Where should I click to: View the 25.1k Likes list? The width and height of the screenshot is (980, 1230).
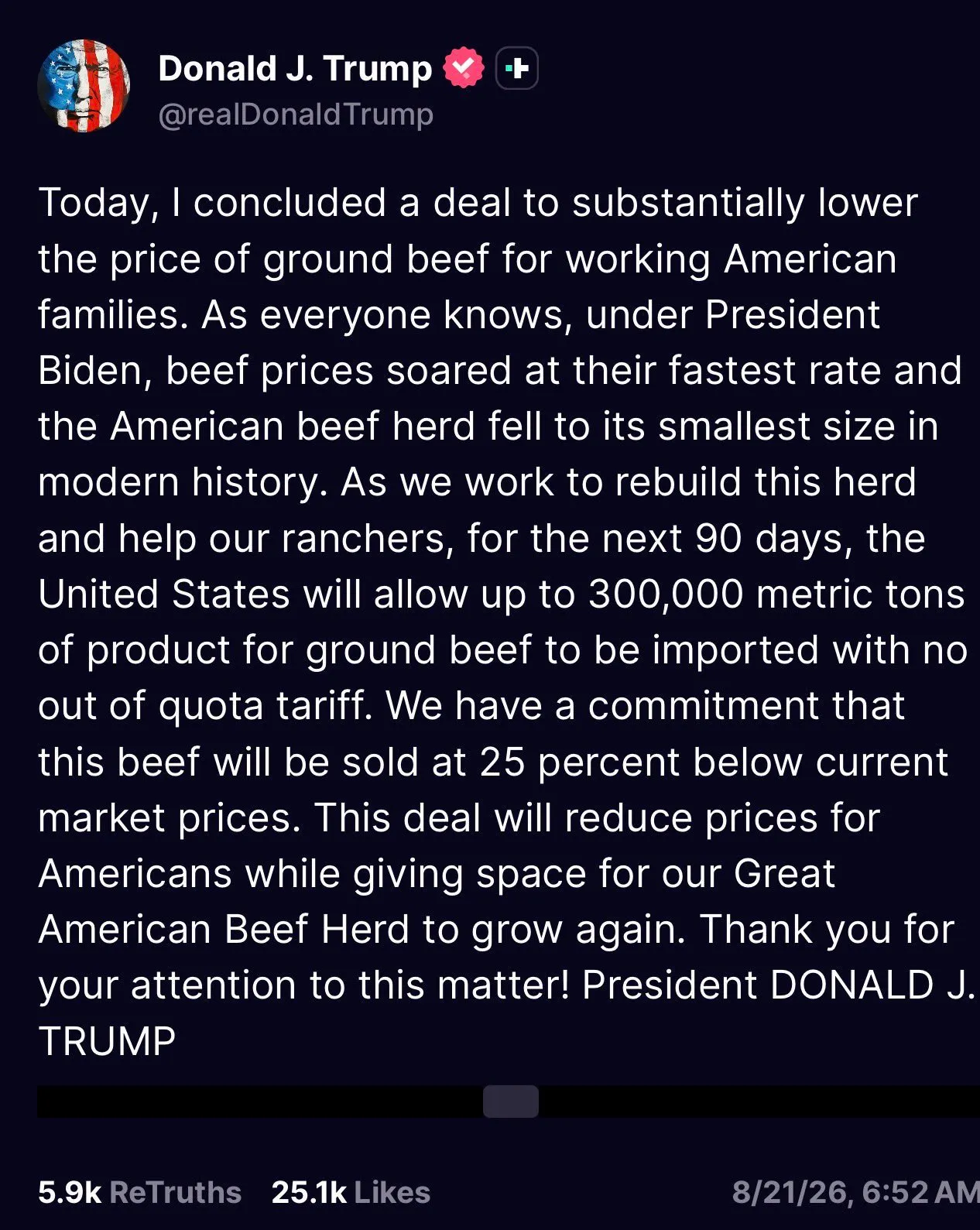click(x=351, y=1192)
